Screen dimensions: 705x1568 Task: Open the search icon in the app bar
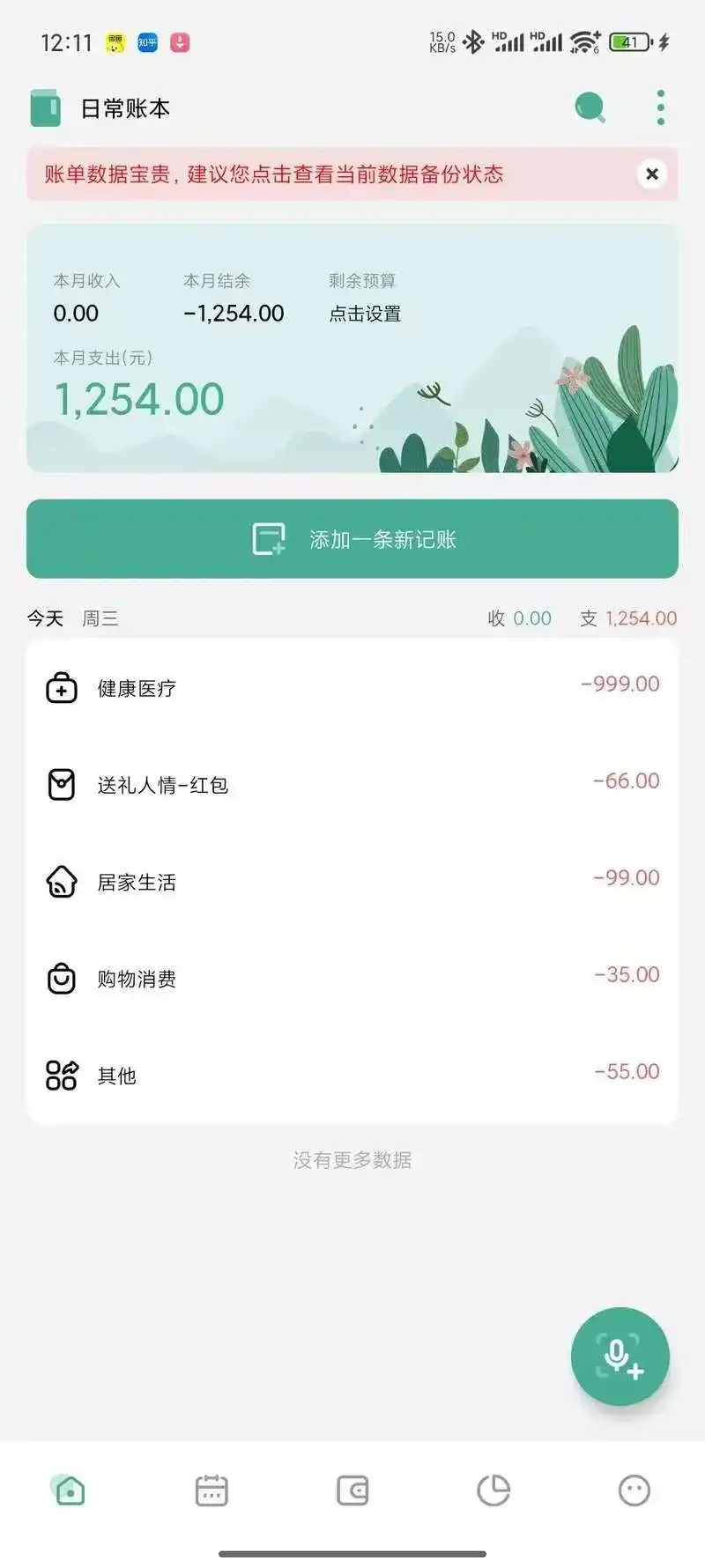pyautogui.click(x=590, y=108)
